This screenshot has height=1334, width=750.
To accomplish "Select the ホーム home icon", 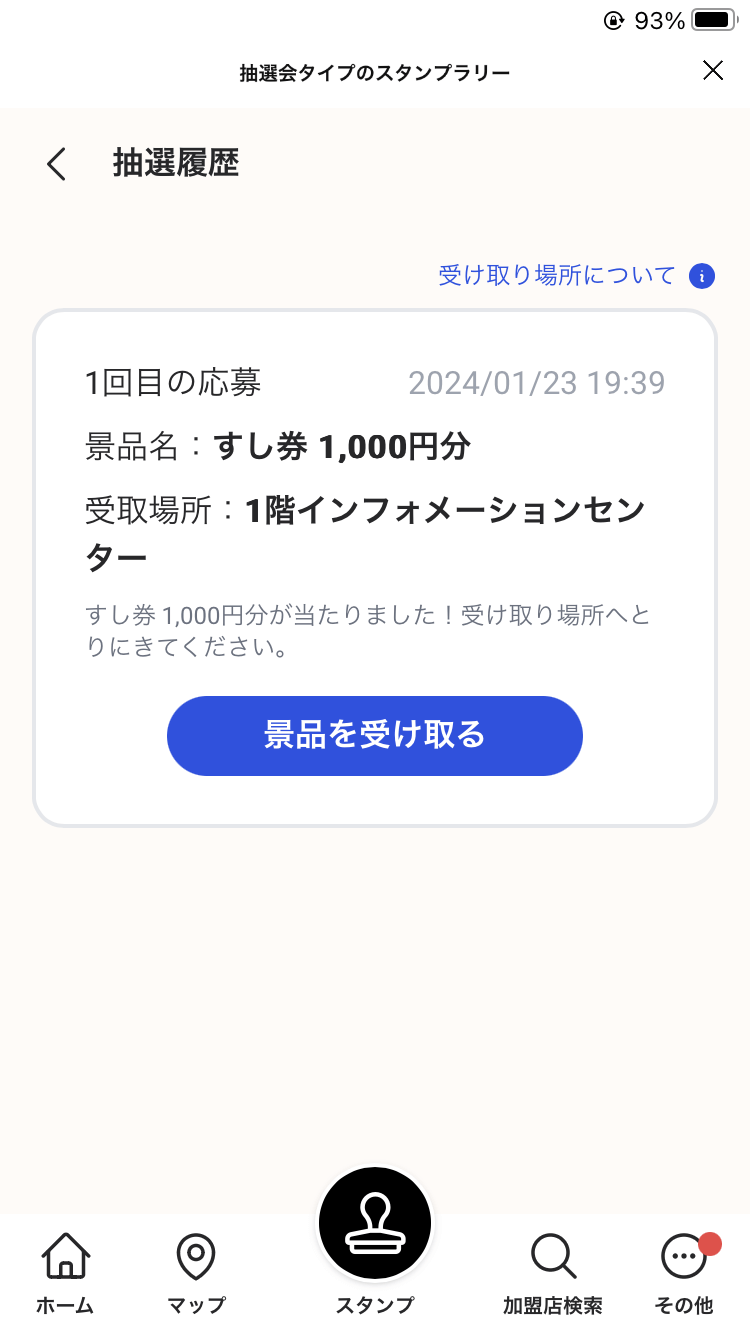I will (63, 1270).
